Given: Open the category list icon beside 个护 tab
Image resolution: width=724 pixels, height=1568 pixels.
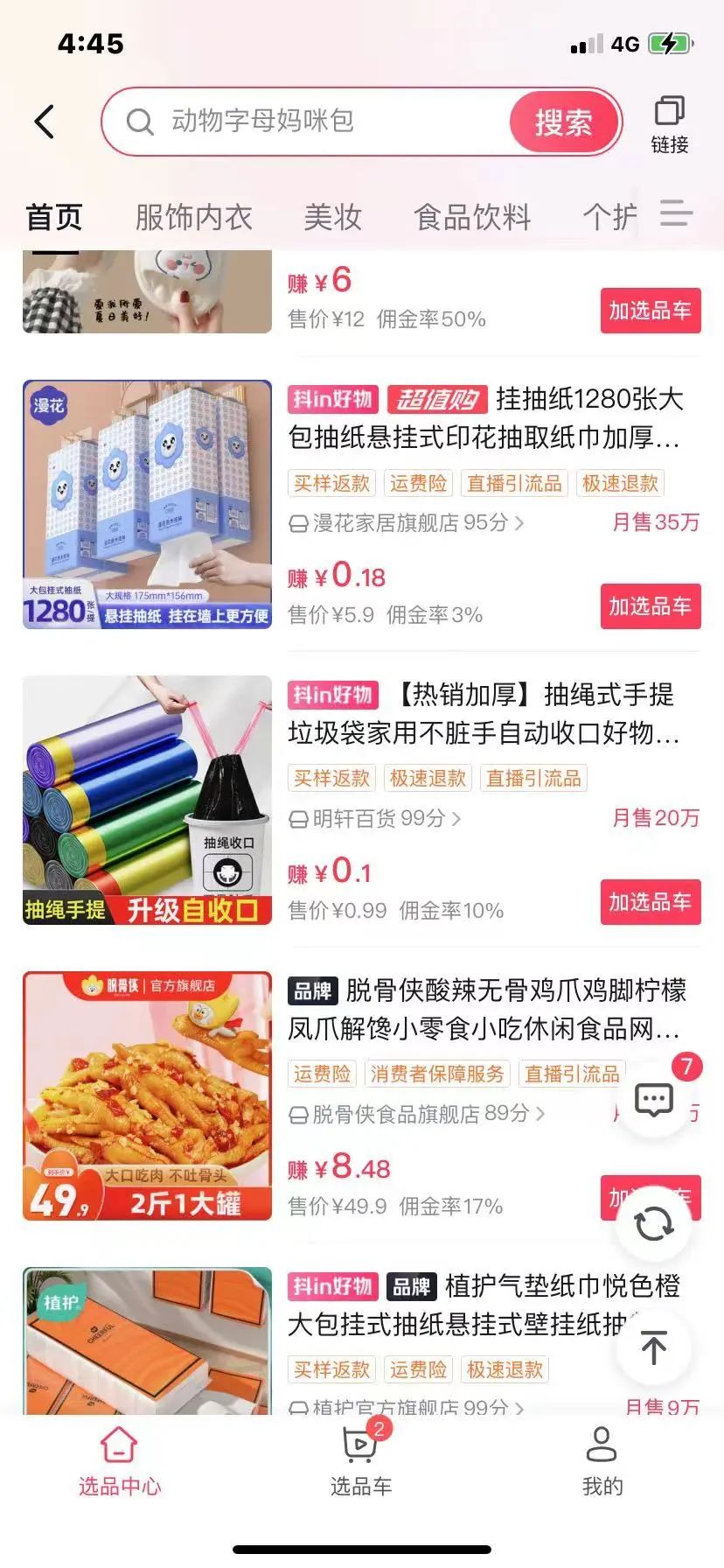Looking at the screenshot, I should click(675, 214).
